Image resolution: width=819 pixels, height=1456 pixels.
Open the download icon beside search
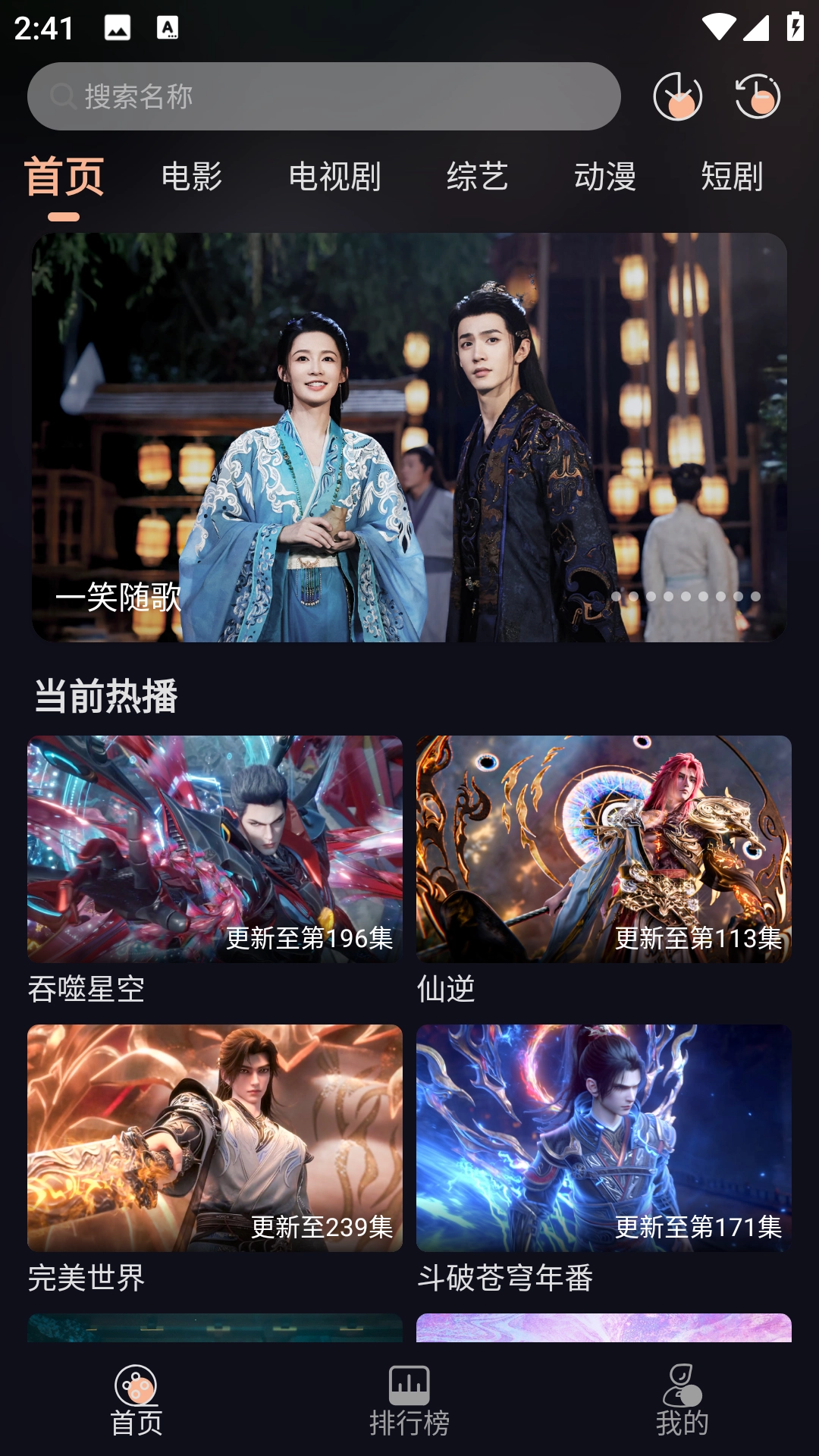coord(677,96)
